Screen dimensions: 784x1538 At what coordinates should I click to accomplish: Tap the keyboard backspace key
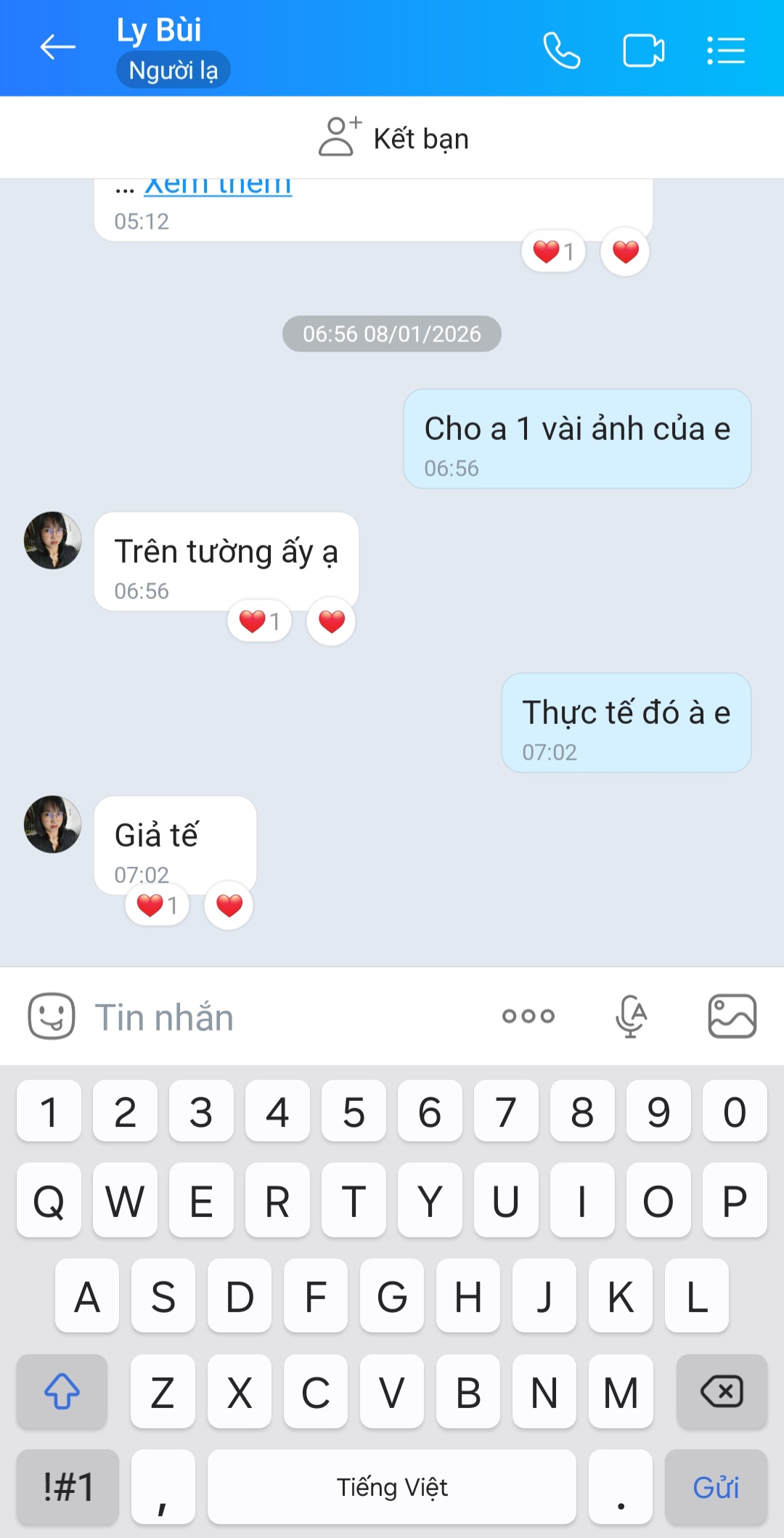pos(721,1391)
